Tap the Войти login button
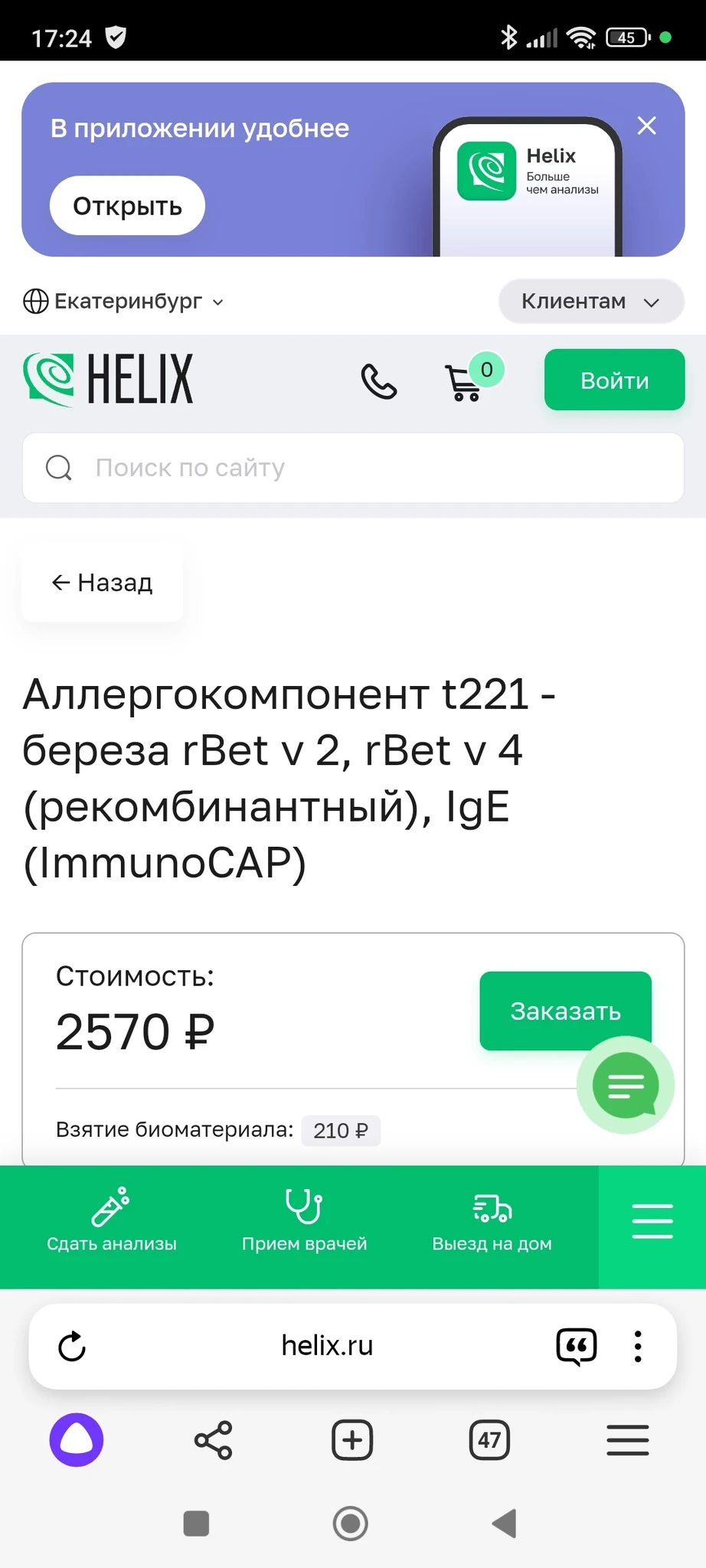Viewport: 706px width, 1568px height. point(614,381)
